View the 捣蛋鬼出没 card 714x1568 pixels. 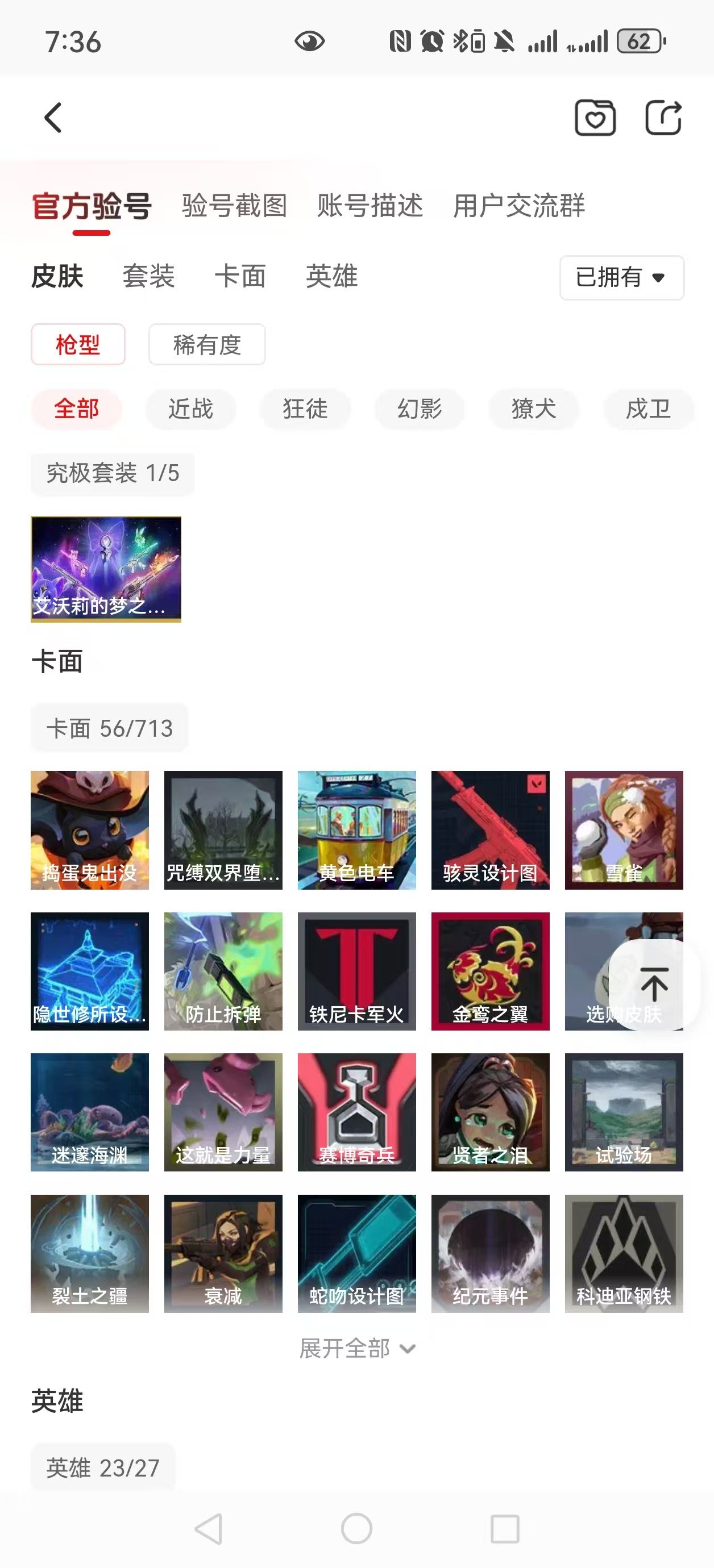[x=90, y=829]
